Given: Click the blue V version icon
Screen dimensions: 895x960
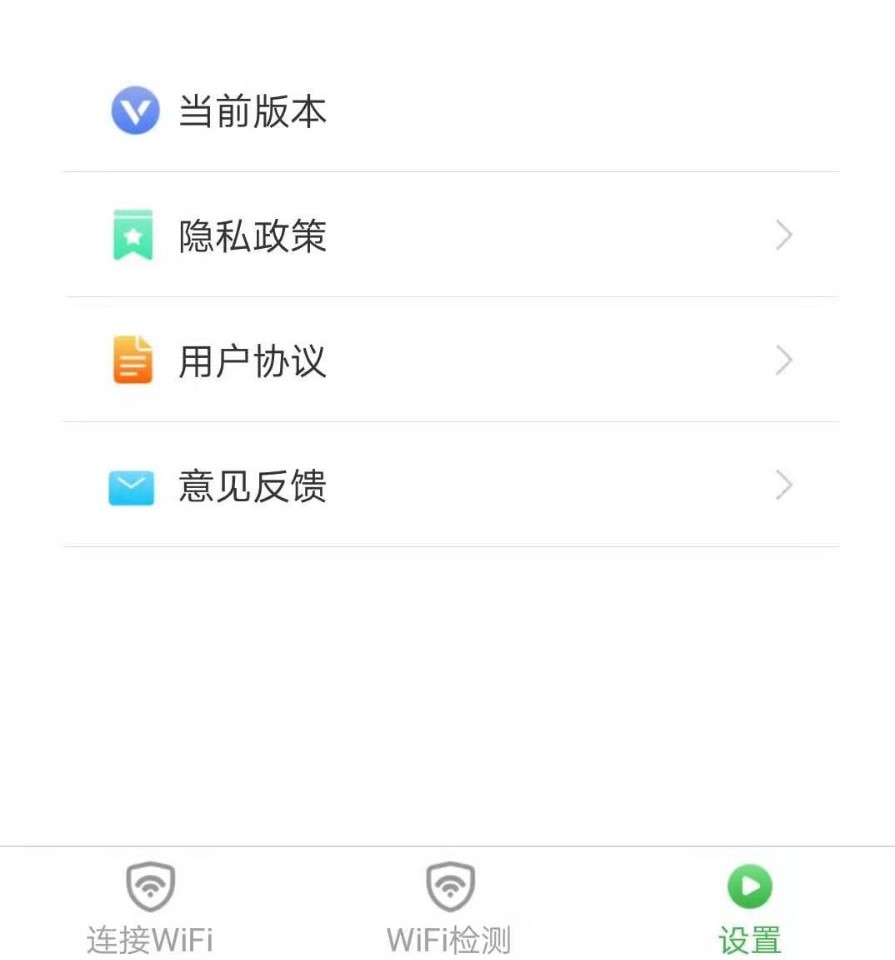Looking at the screenshot, I should point(135,110).
